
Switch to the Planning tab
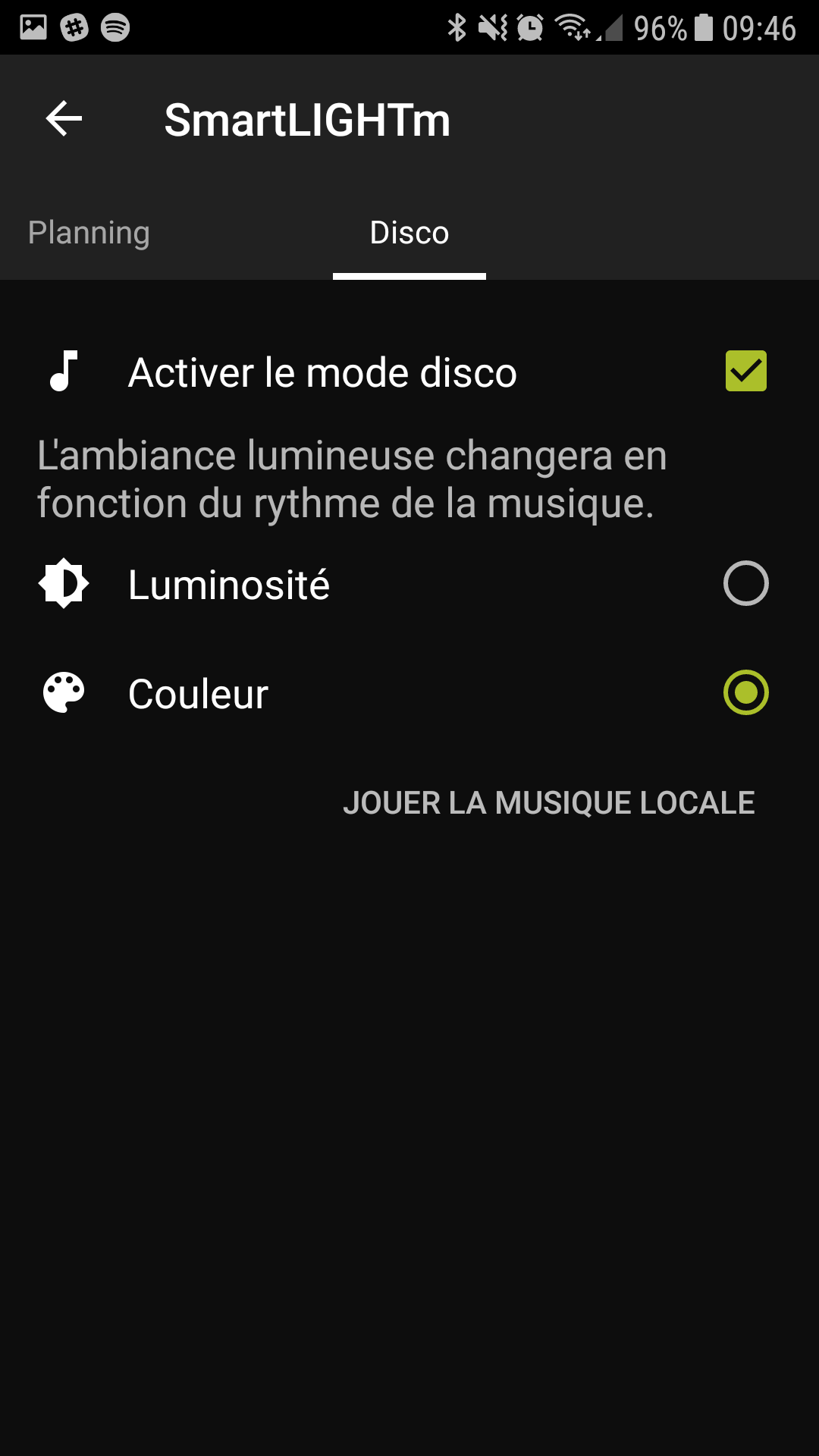pos(89,233)
